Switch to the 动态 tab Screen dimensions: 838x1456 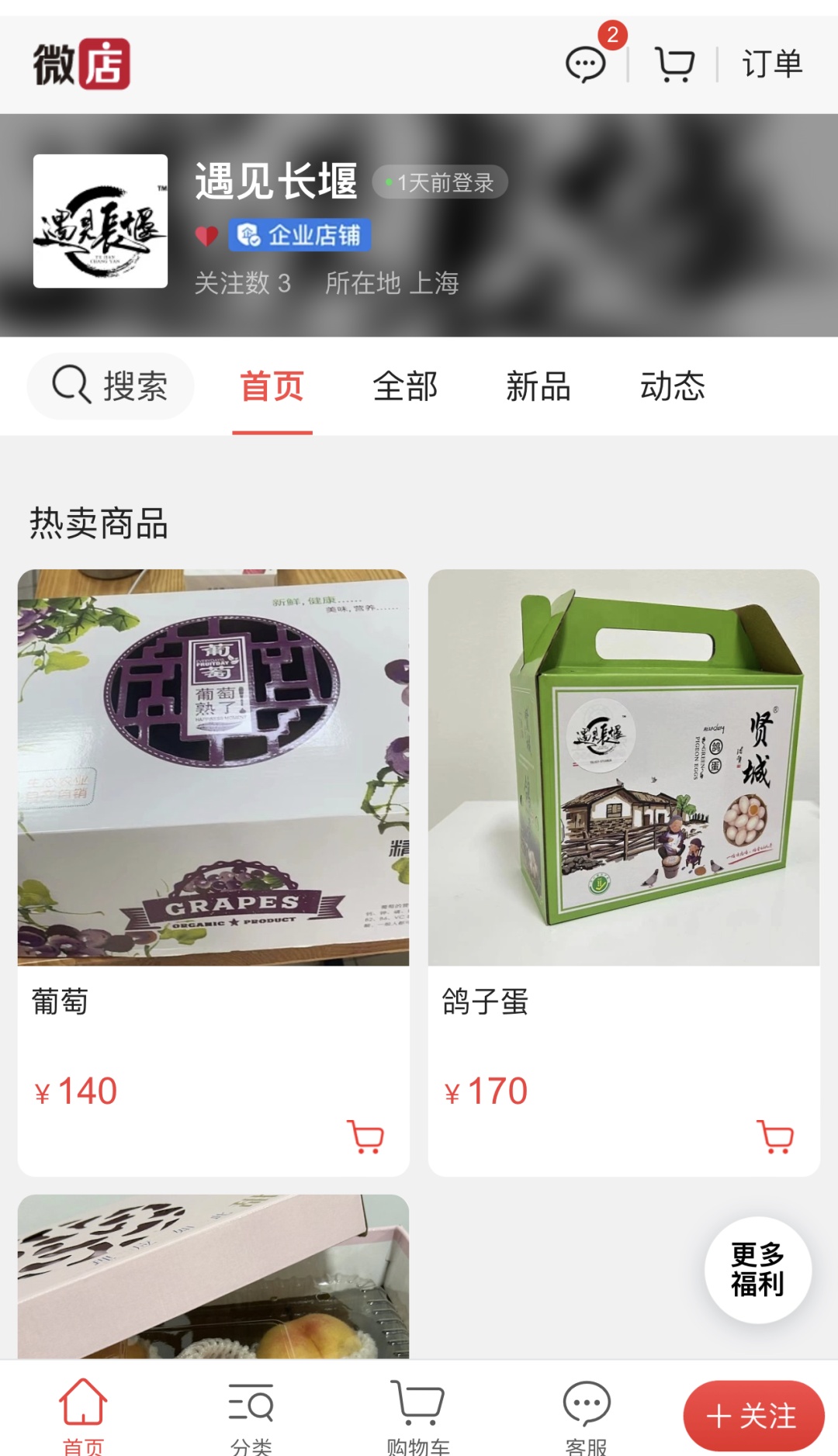(672, 386)
